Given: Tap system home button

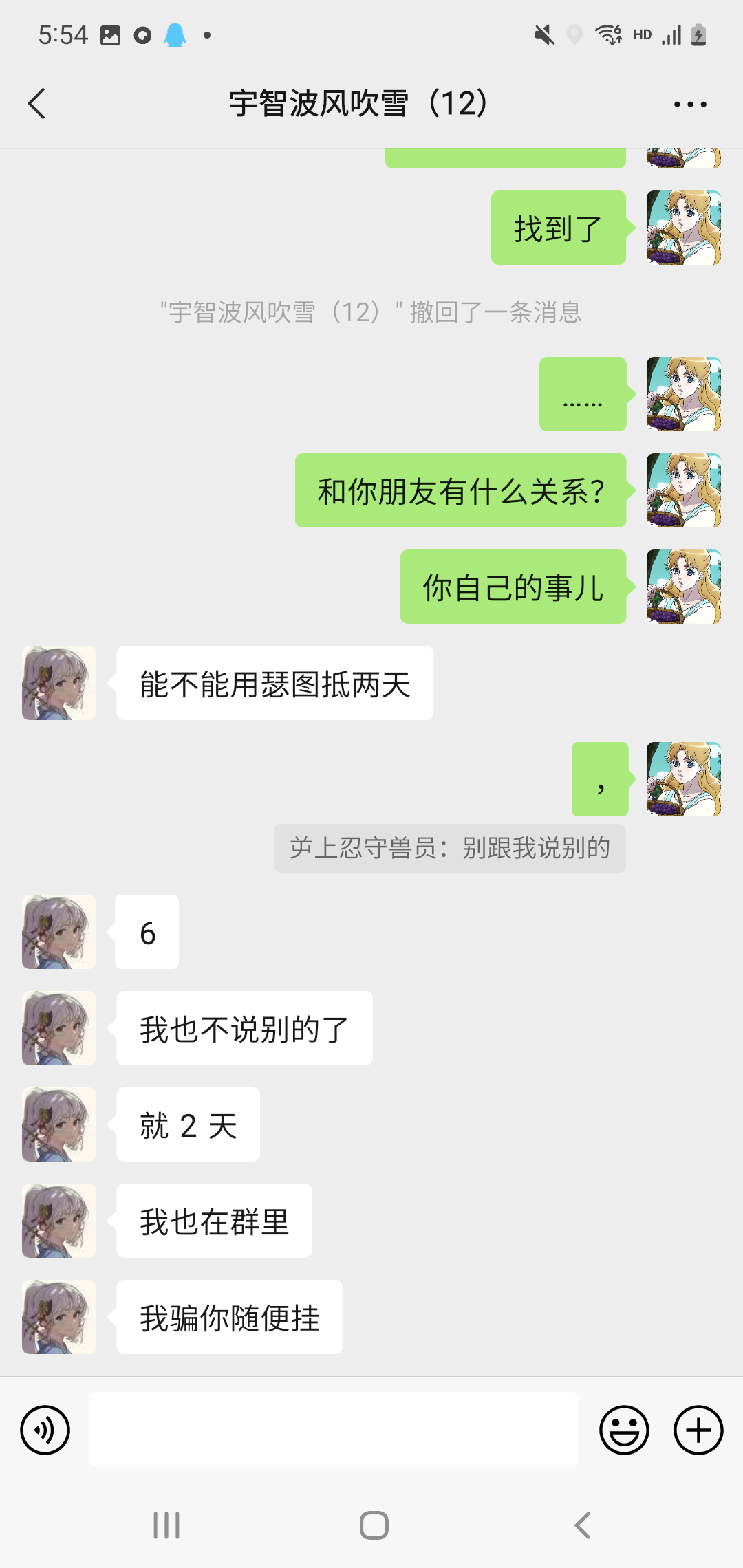Looking at the screenshot, I should 374,1525.
